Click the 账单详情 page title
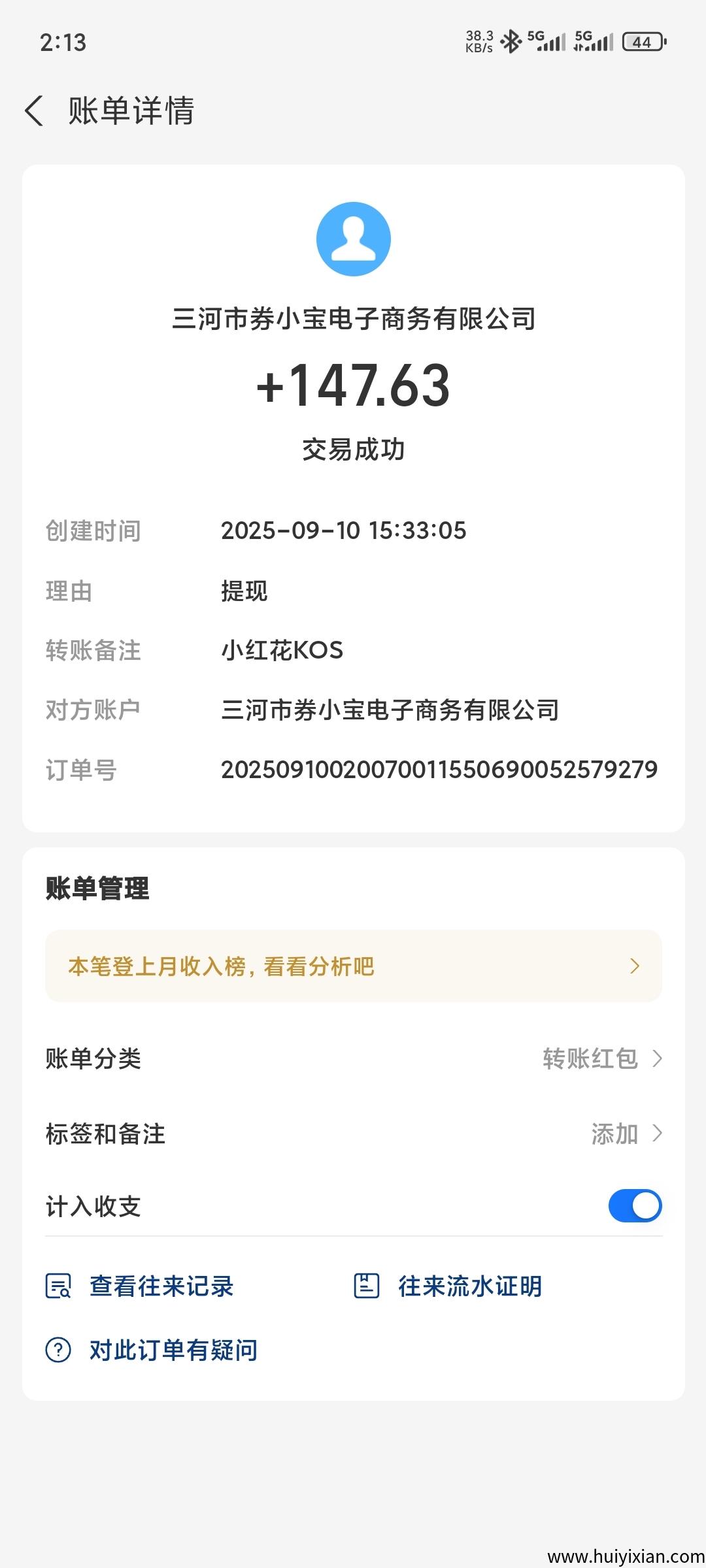 pos(131,111)
